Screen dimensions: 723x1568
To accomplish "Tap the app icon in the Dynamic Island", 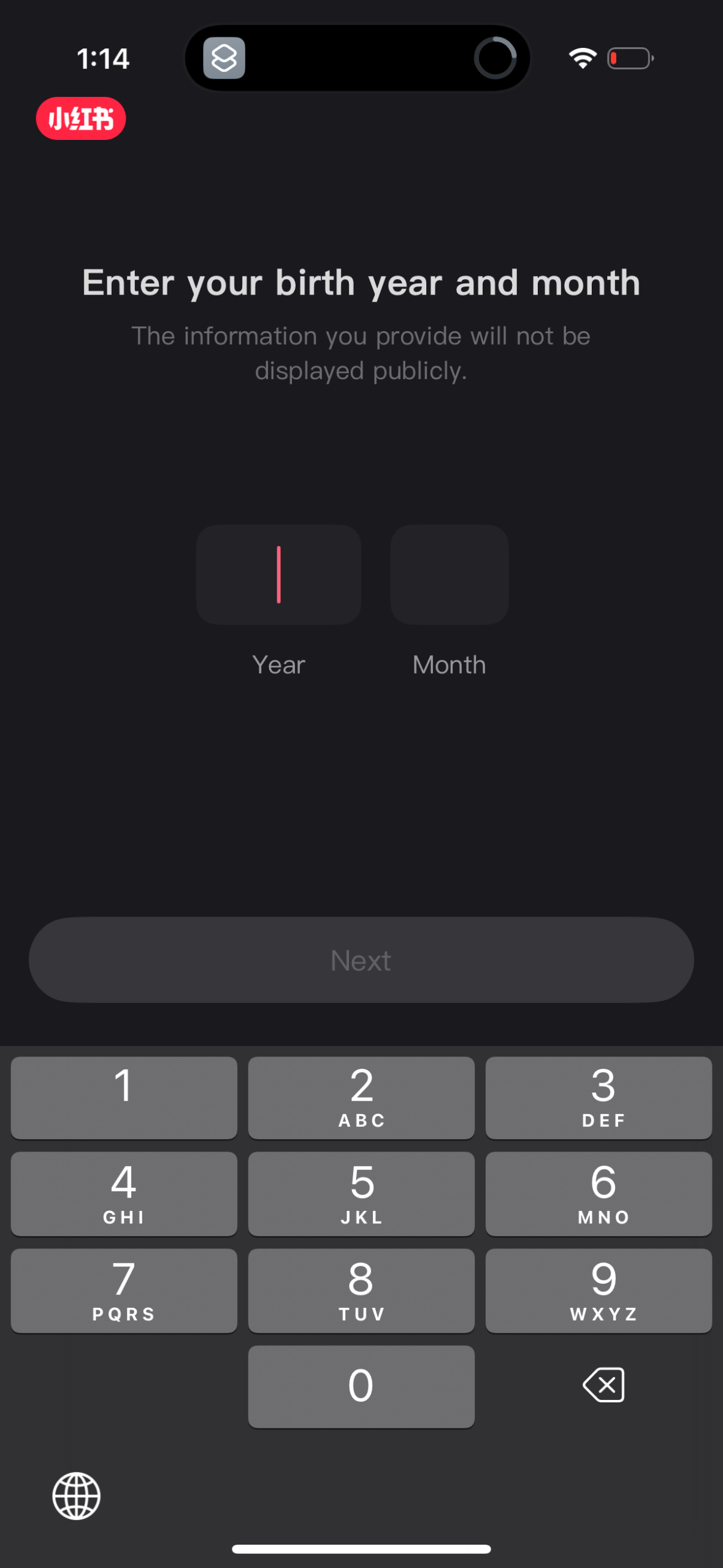I will coord(223,58).
